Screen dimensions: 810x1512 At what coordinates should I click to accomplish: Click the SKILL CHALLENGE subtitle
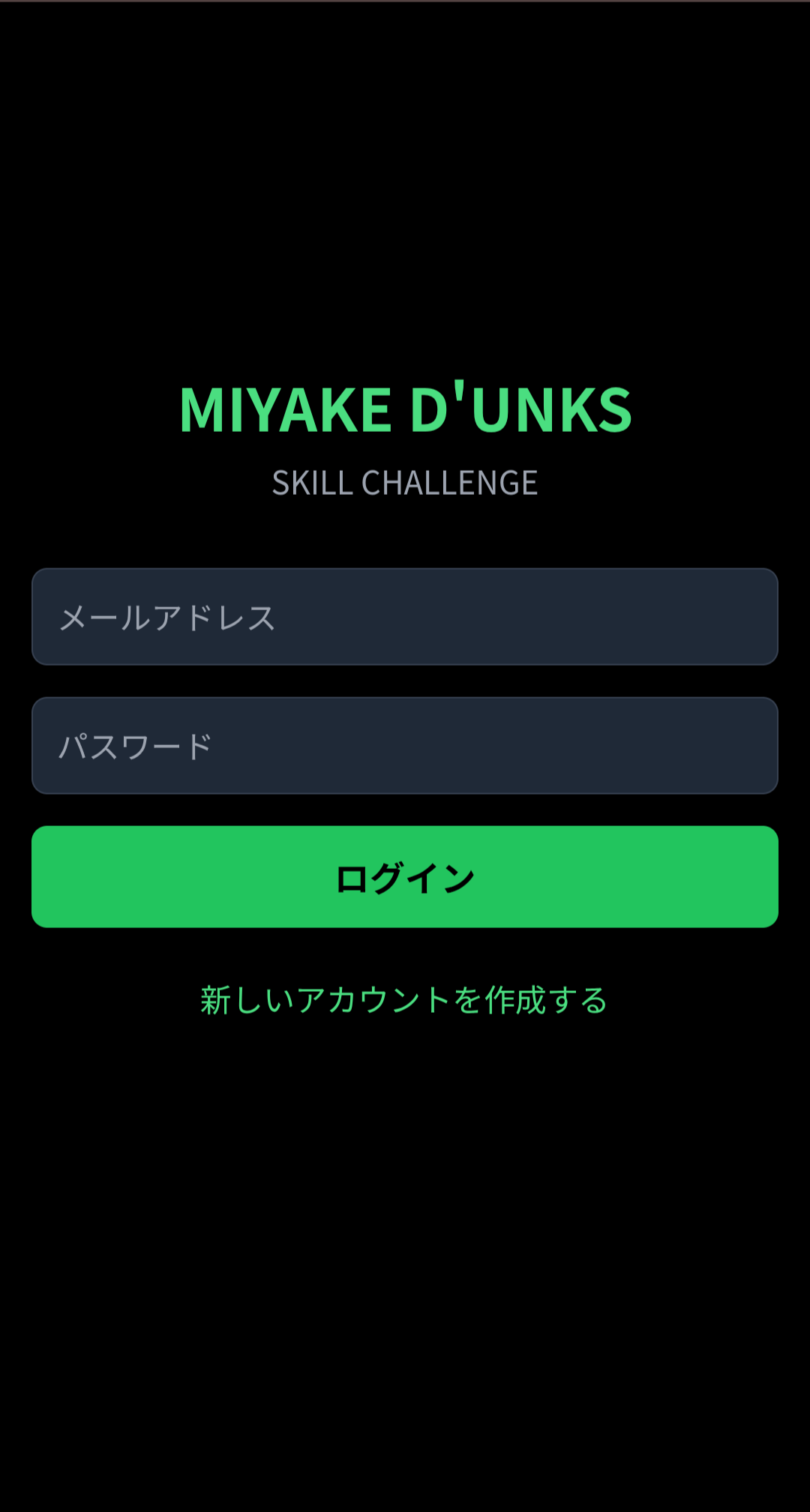tap(405, 483)
